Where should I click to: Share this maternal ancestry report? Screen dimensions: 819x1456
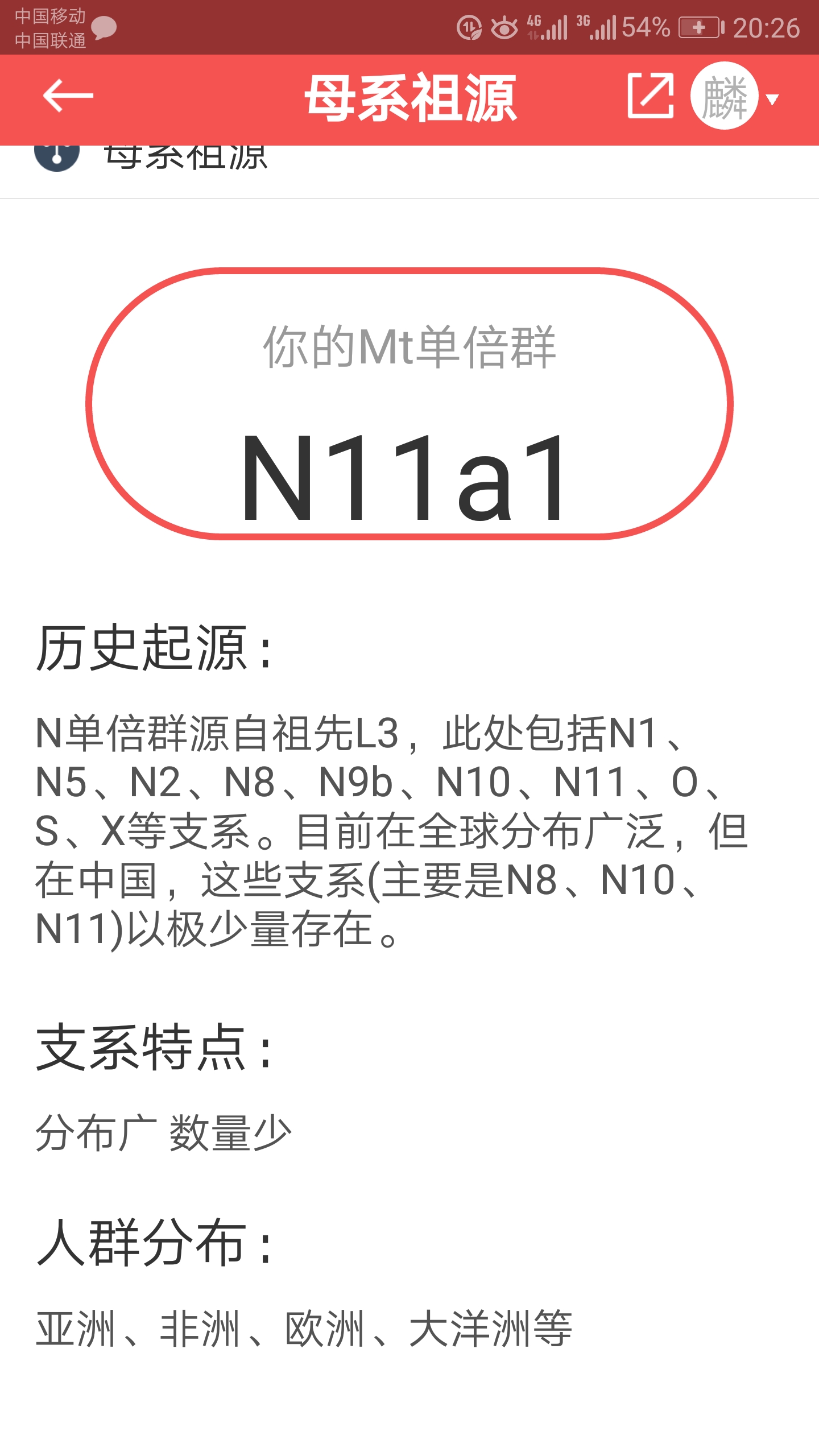point(651,96)
